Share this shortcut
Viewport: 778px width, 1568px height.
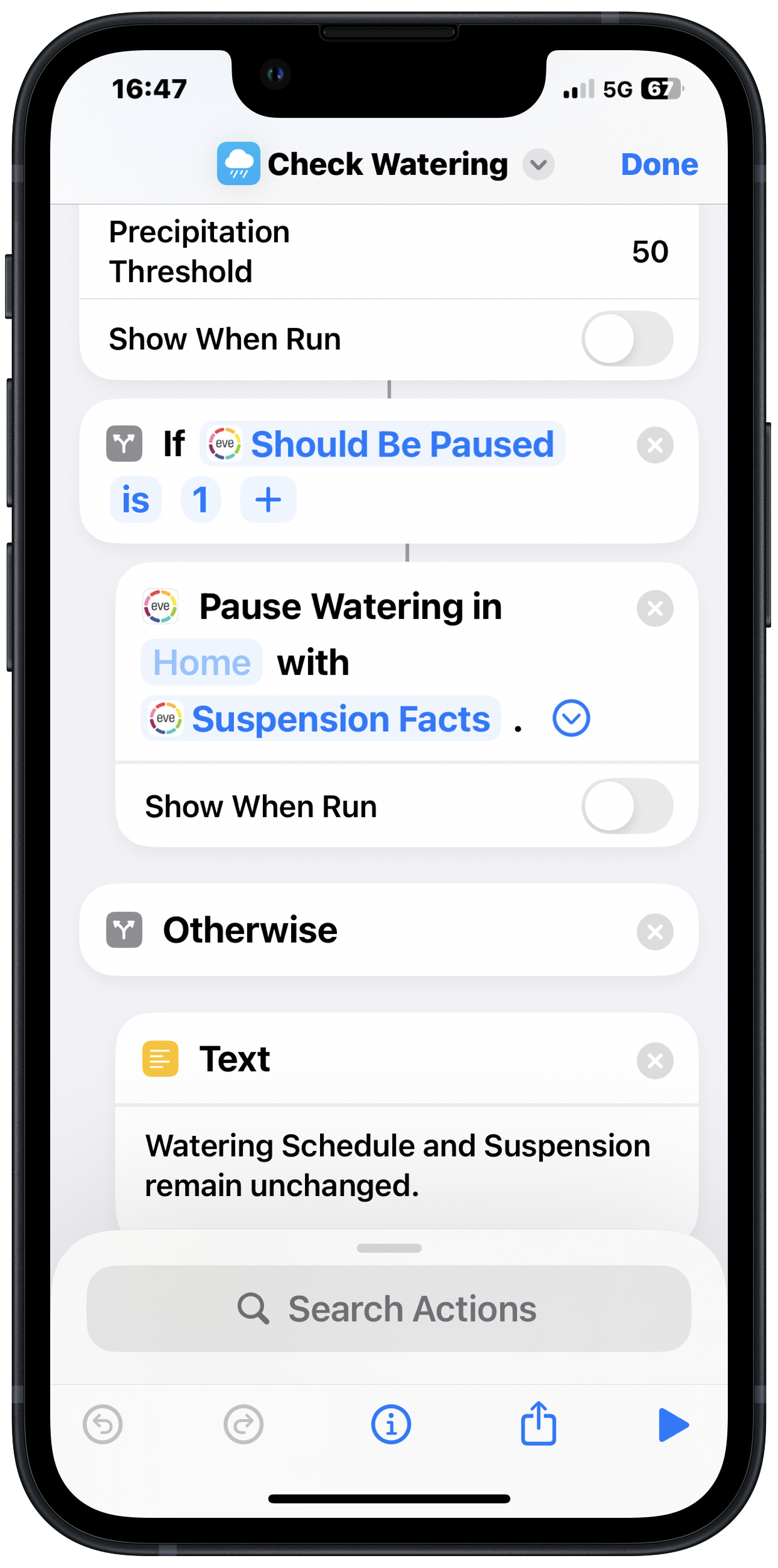pyautogui.click(x=538, y=1424)
